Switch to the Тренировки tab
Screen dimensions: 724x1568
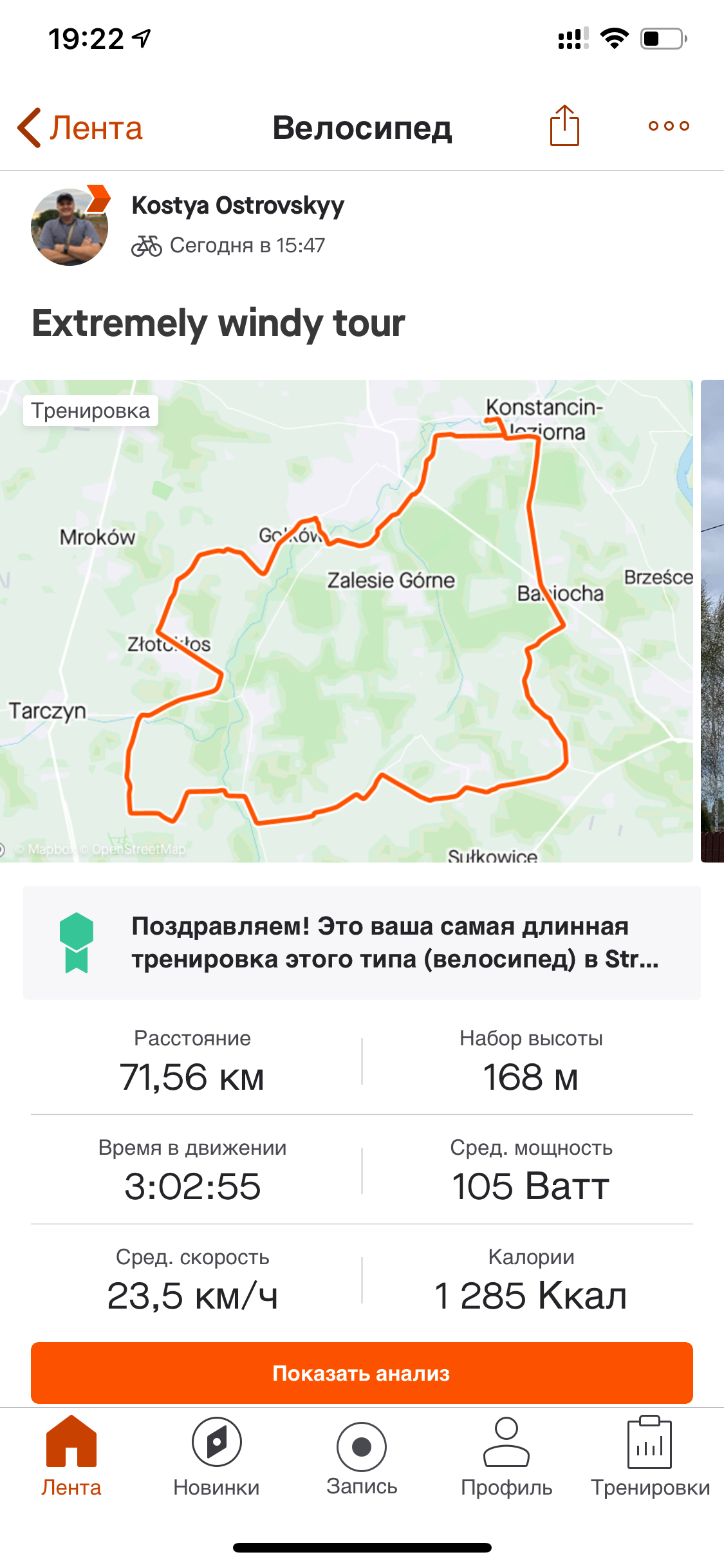[650, 1457]
